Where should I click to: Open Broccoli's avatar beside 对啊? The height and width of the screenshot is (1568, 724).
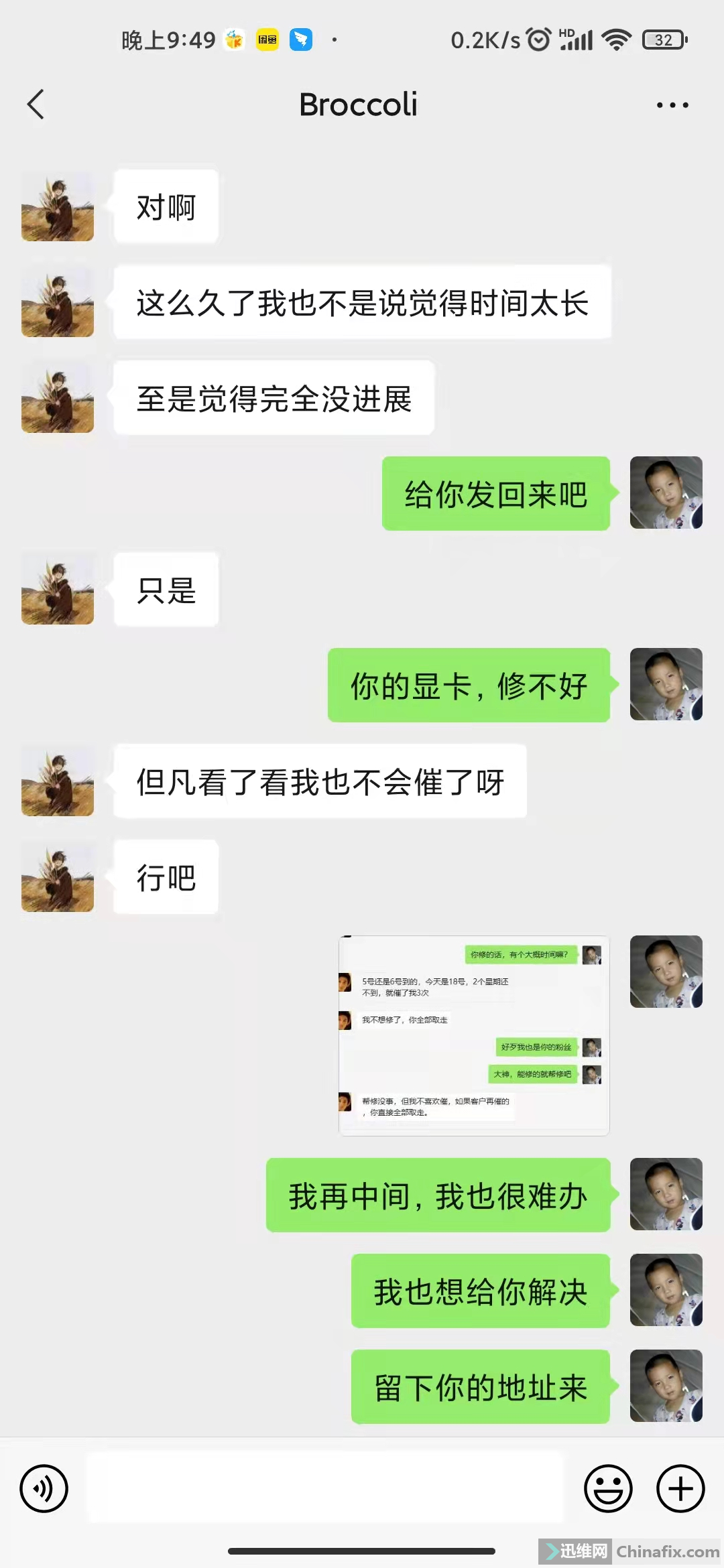58,206
